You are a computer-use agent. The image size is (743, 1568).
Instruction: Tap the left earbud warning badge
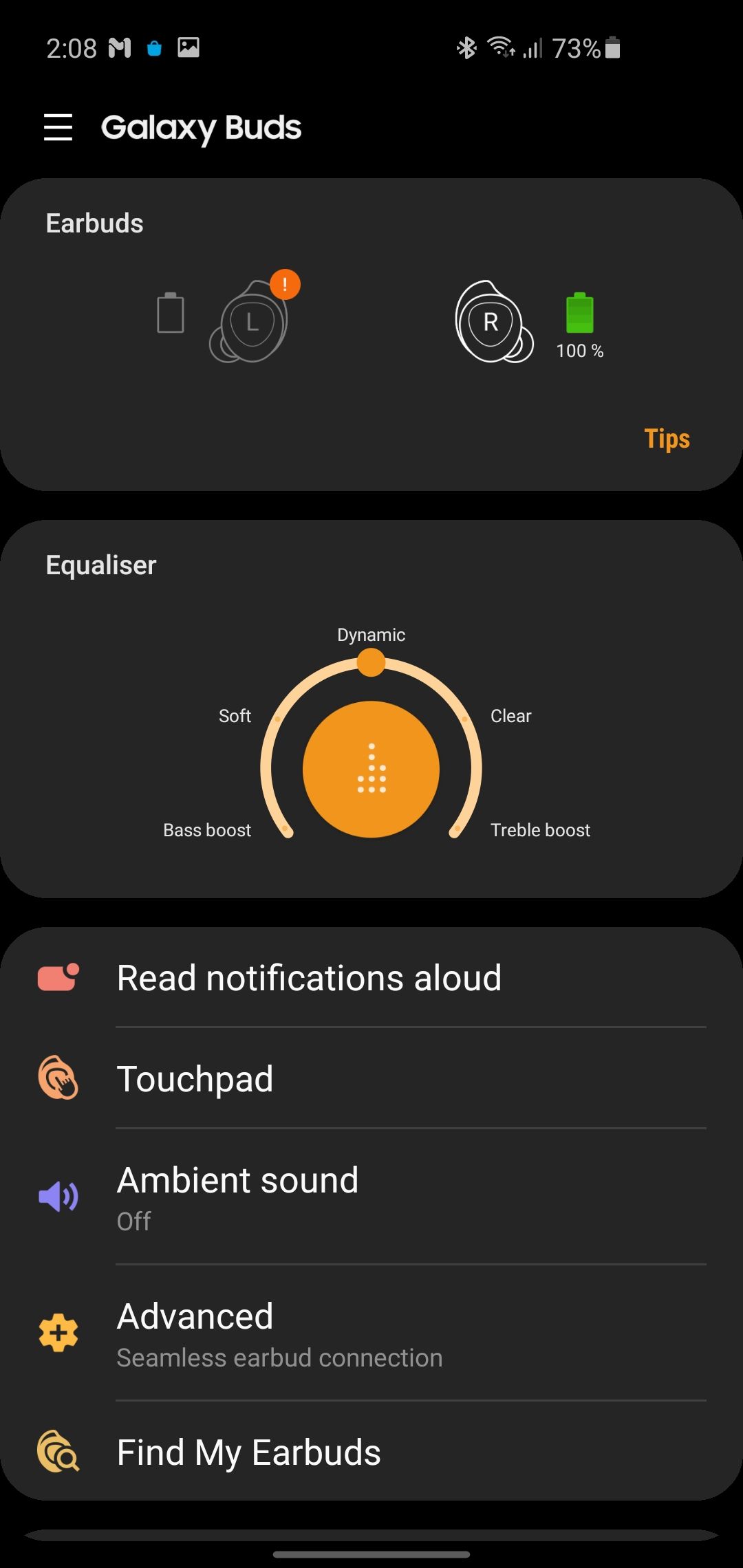click(x=285, y=284)
